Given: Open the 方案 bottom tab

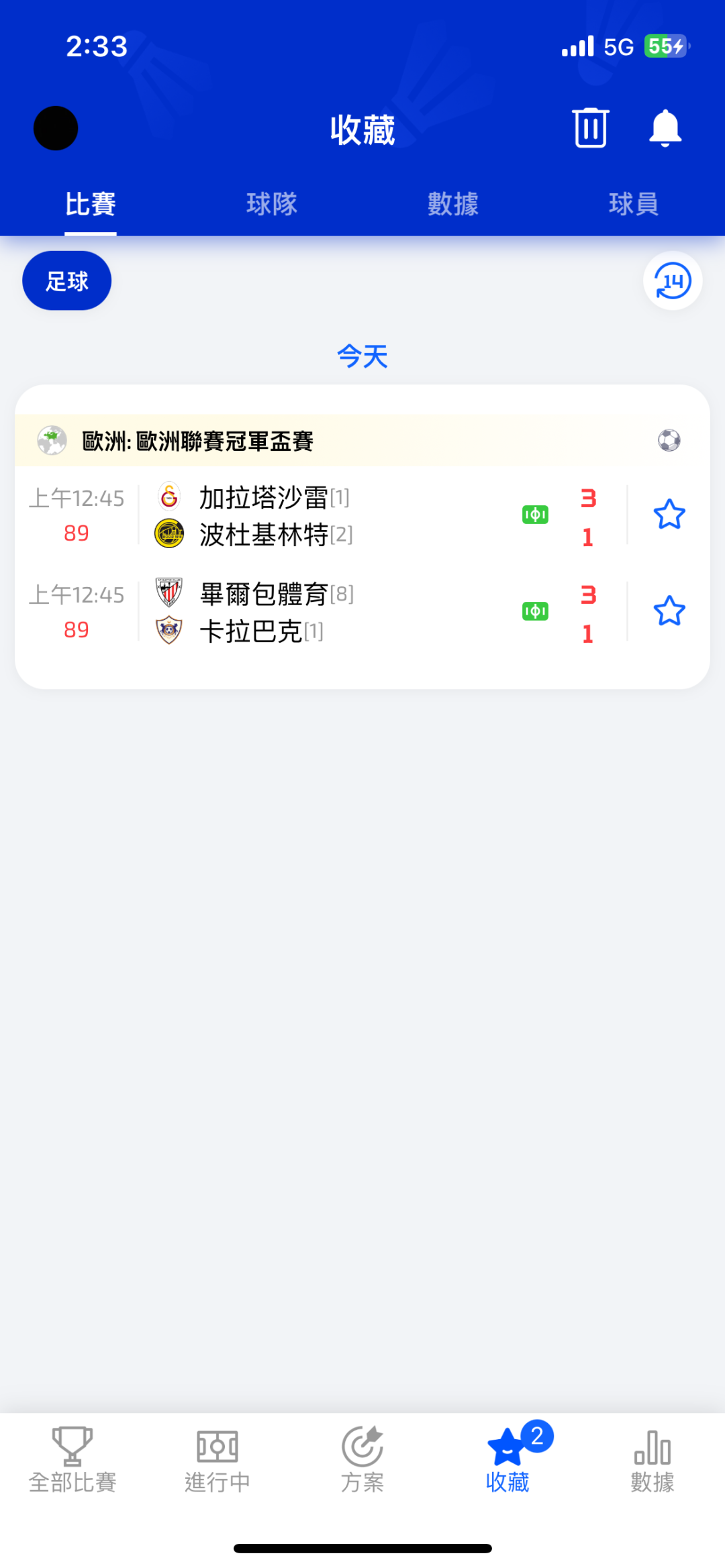Looking at the screenshot, I should (x=362, y=1460).
